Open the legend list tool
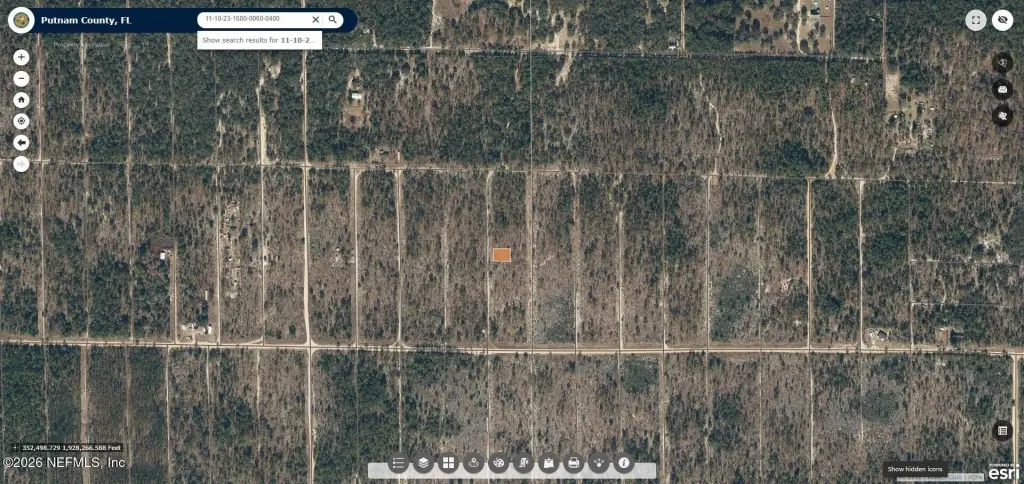1024x484 pixels. pos(398,463)
